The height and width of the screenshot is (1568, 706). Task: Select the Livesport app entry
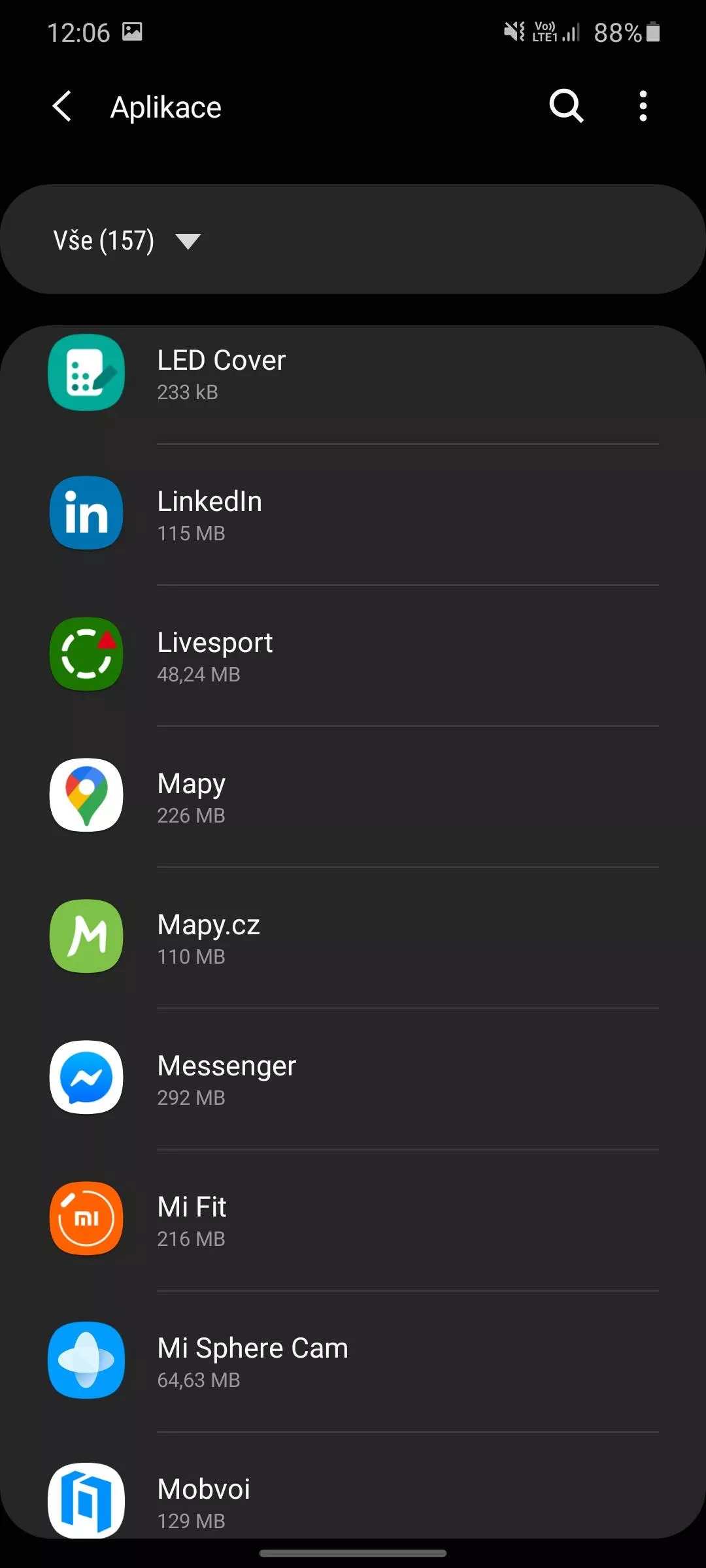[x=353, y=656]
